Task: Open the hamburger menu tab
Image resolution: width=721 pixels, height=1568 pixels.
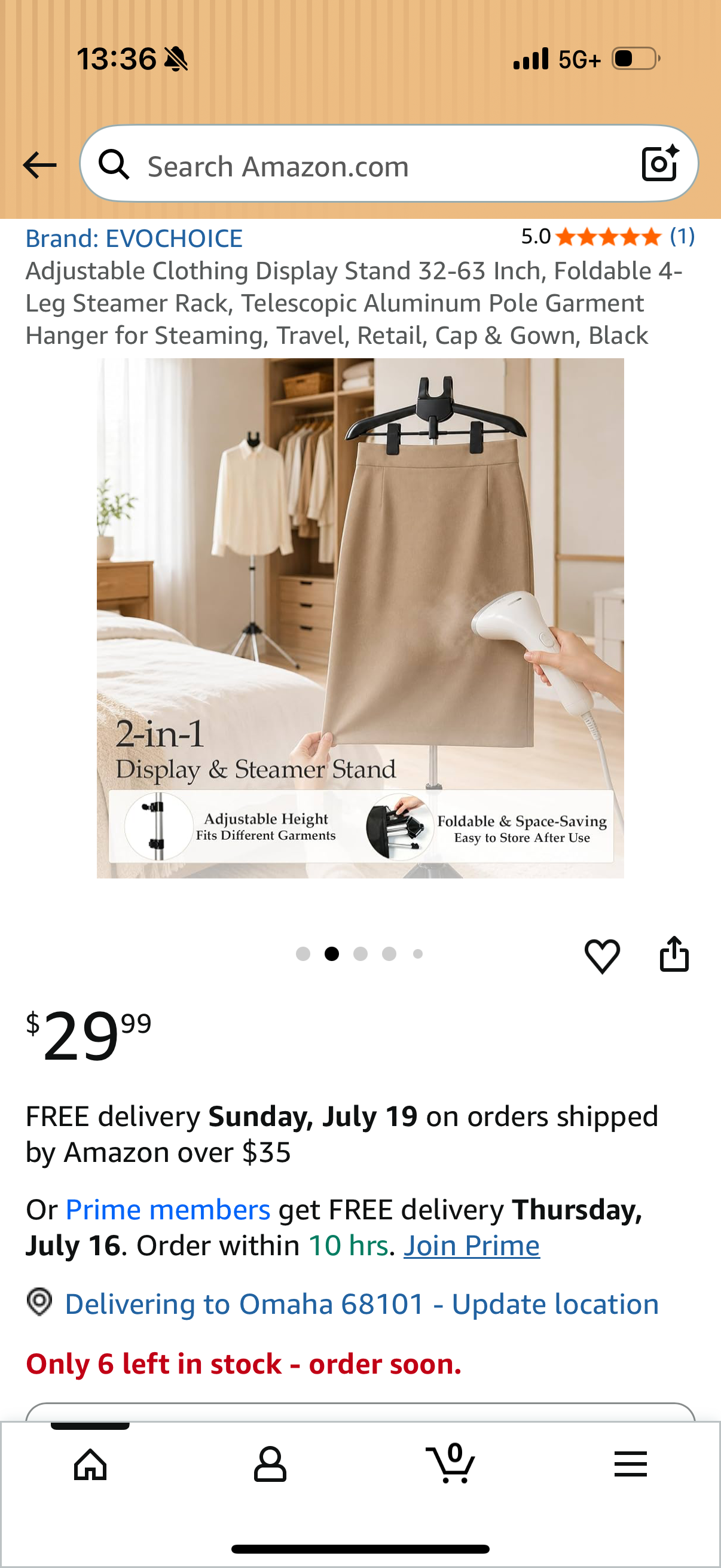Action: coord(630,1464)
